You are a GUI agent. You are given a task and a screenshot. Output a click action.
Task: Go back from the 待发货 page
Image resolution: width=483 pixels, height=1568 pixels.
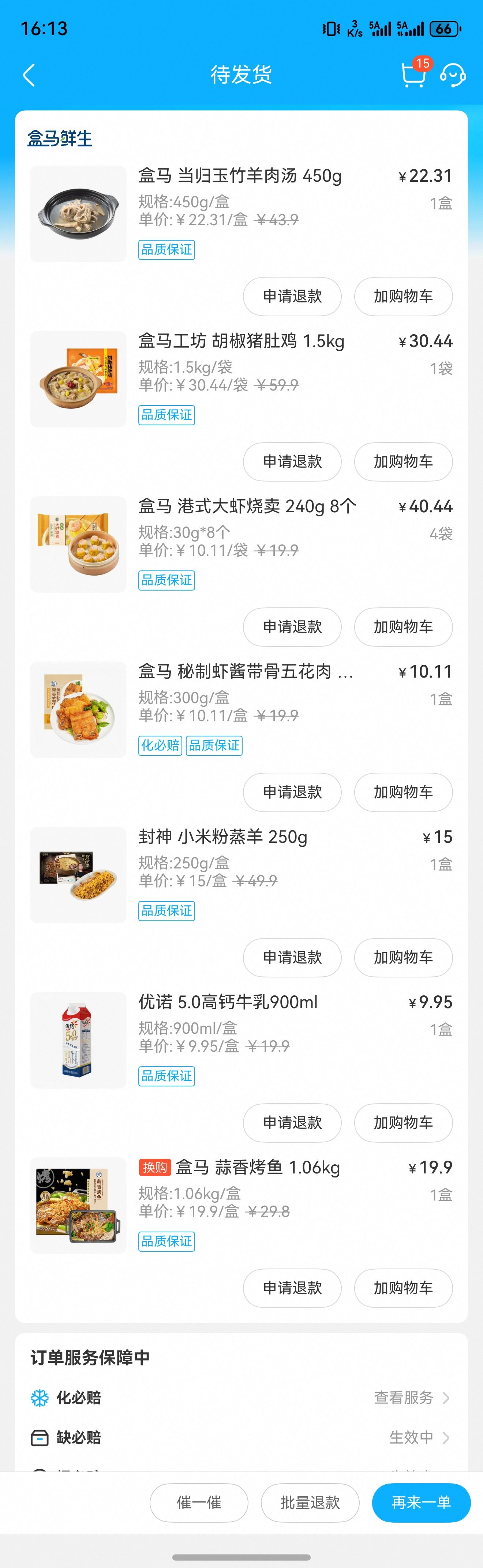pyautogui.click(x=29, y=75)
